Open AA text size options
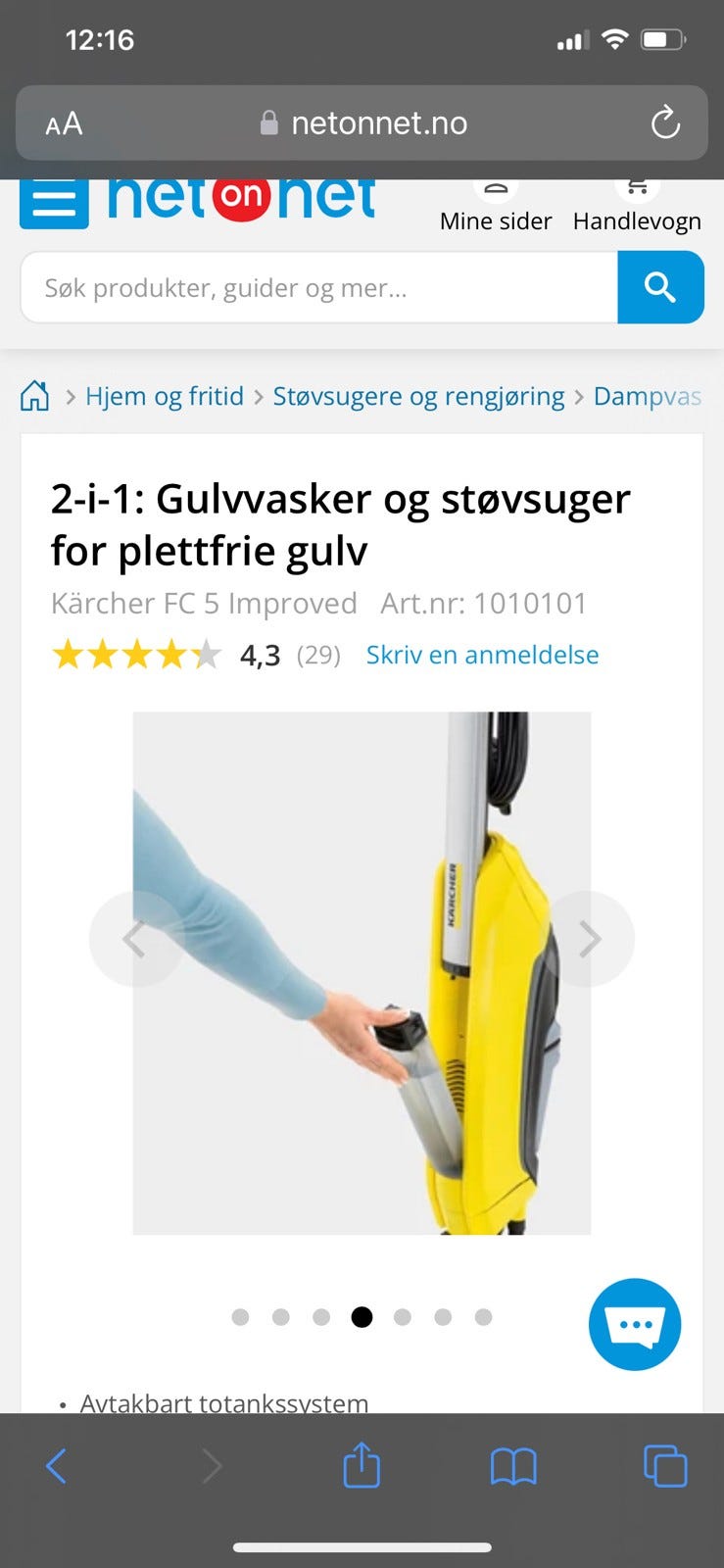 tap(63, 123)
